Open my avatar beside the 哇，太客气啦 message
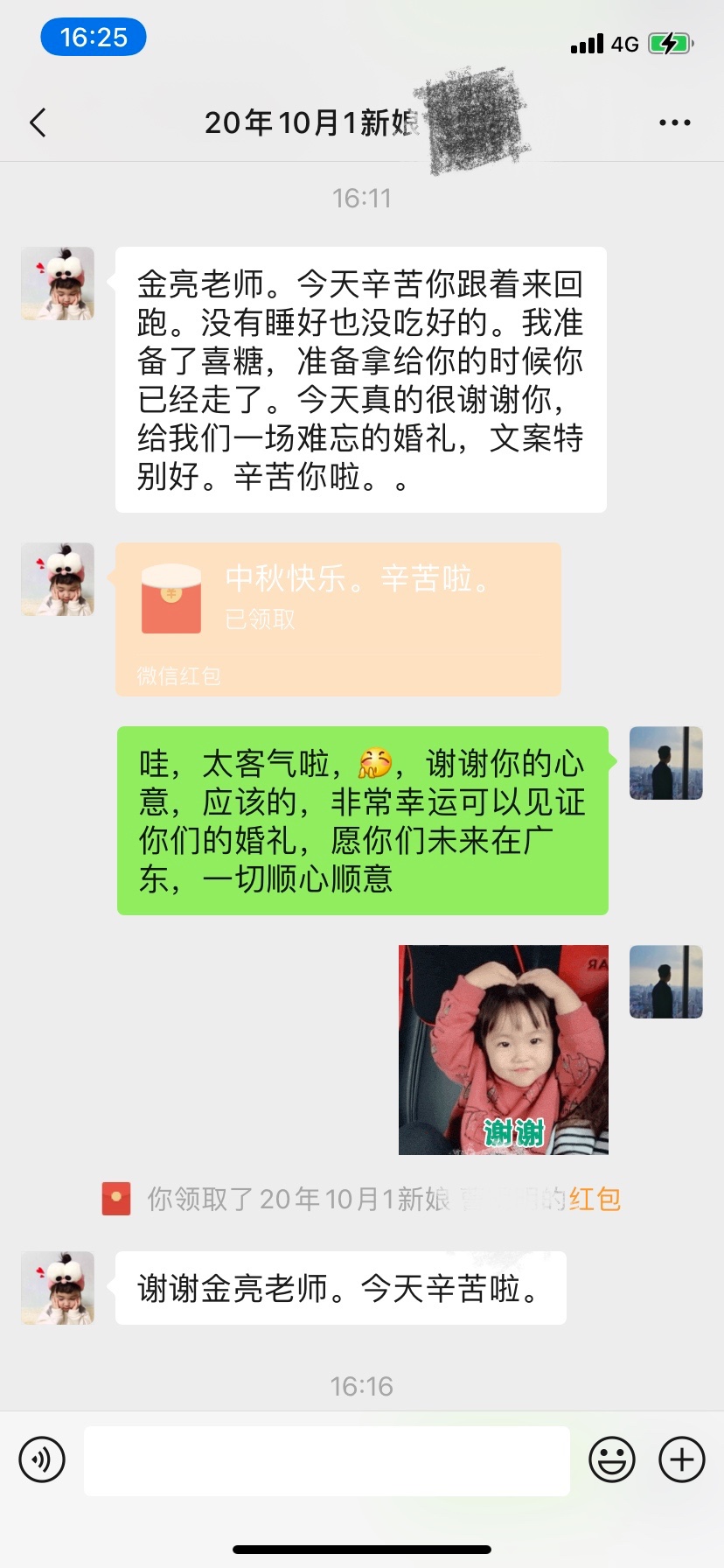Viewport: 724px width, 1568px height. [x=666, y=763]
